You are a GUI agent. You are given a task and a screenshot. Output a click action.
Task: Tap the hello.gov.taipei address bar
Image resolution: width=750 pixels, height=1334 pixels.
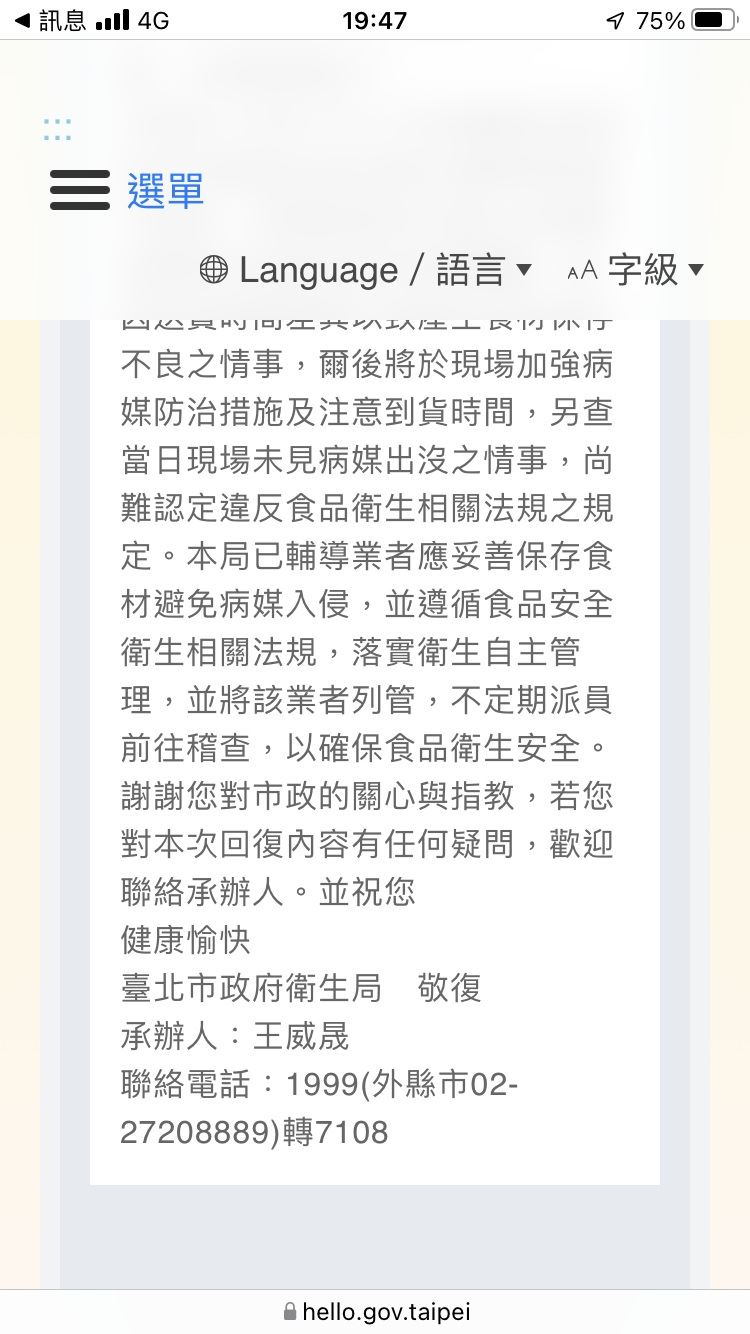point(376,1312)
